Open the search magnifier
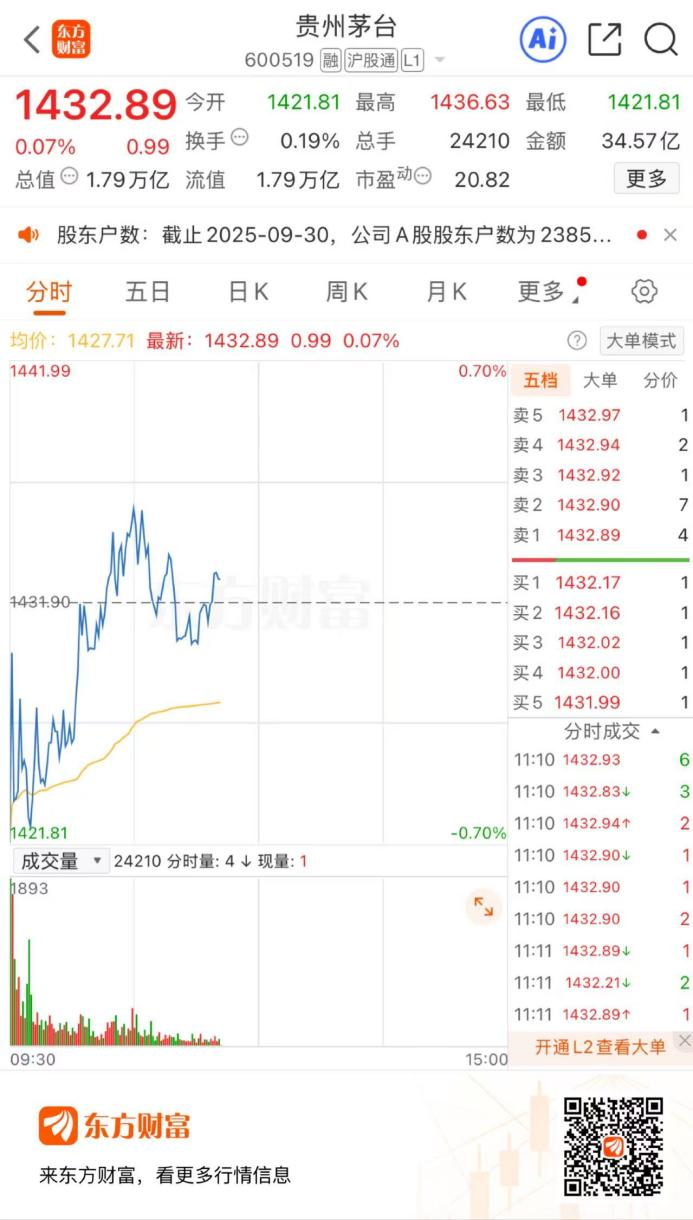The width and height of the screenshot is (693, 1220). coord(661,40)
